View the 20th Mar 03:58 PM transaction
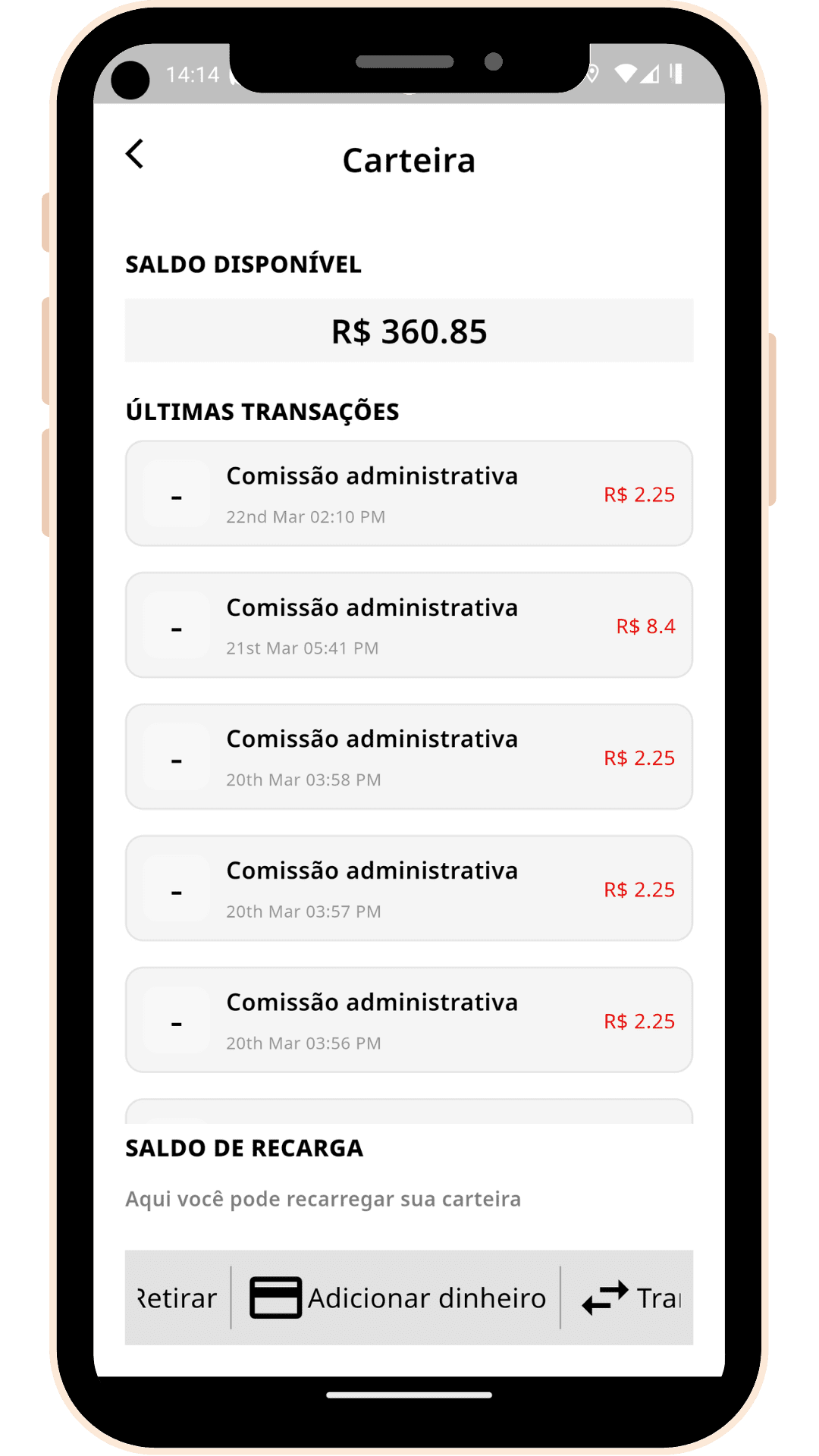Viewport: 819px width, 1456px height. tap(409, 757)
